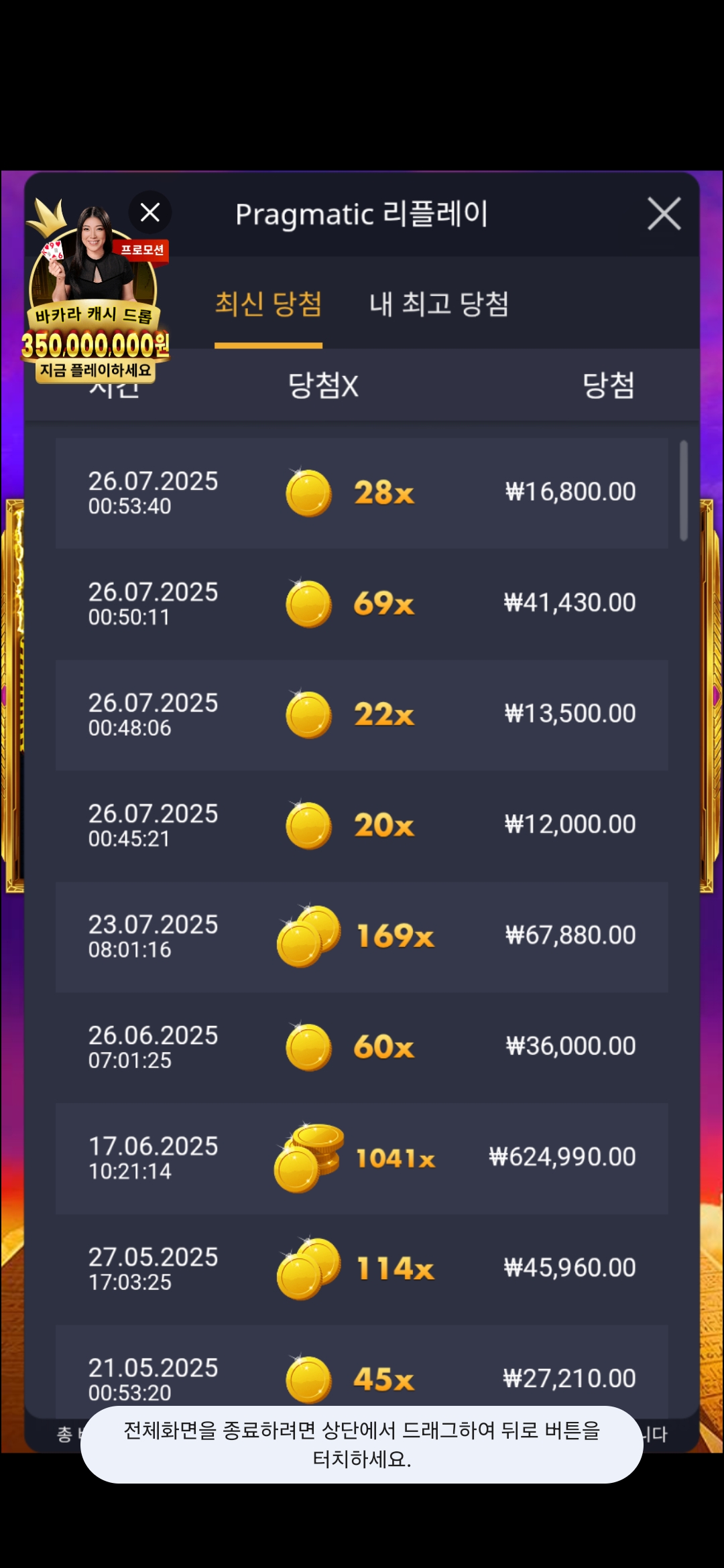Image resolution: width=724 pixels, height=1568 pixels.
Task: Switch to the 내 최고 당첨 tab
Action: point(439,305)
